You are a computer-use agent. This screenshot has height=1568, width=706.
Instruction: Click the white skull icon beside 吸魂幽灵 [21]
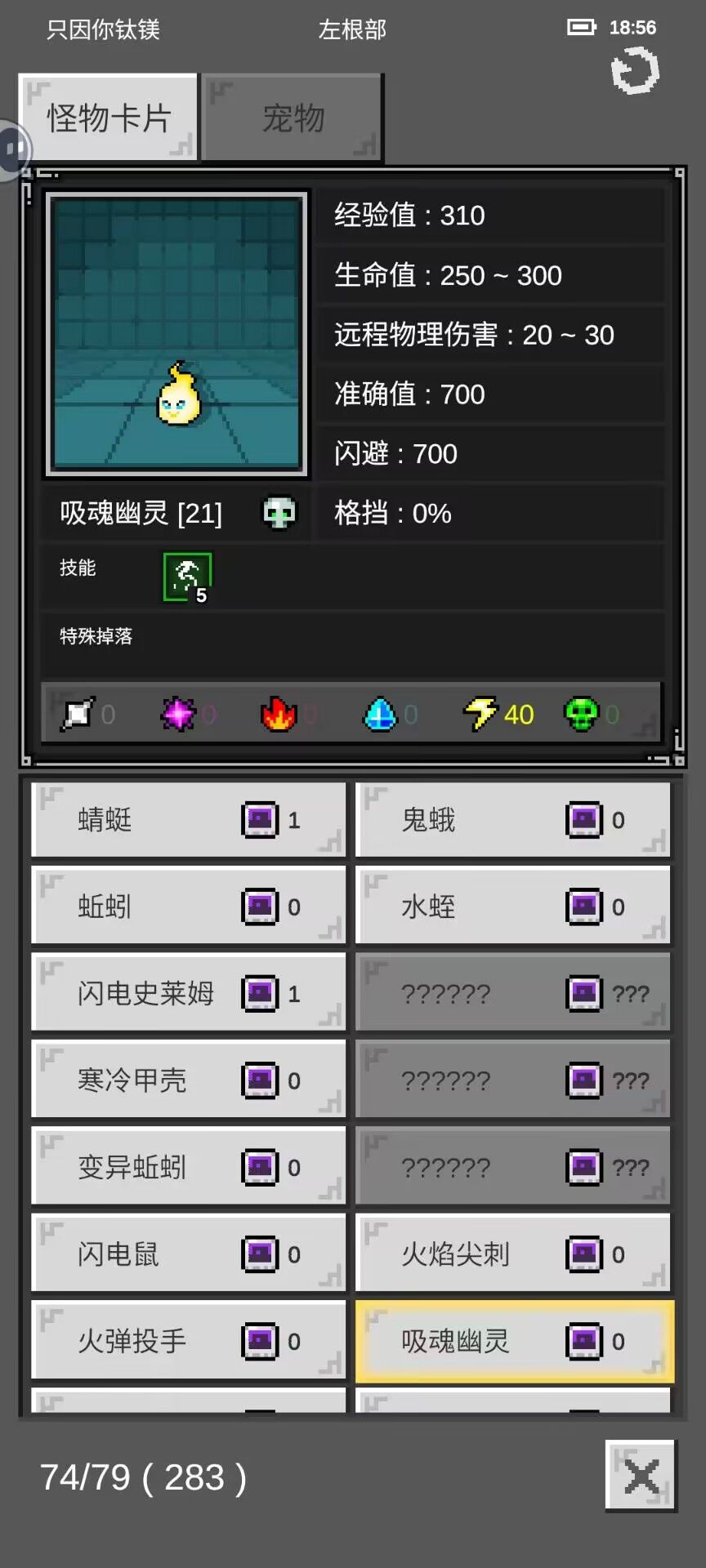tap(279, 513)
